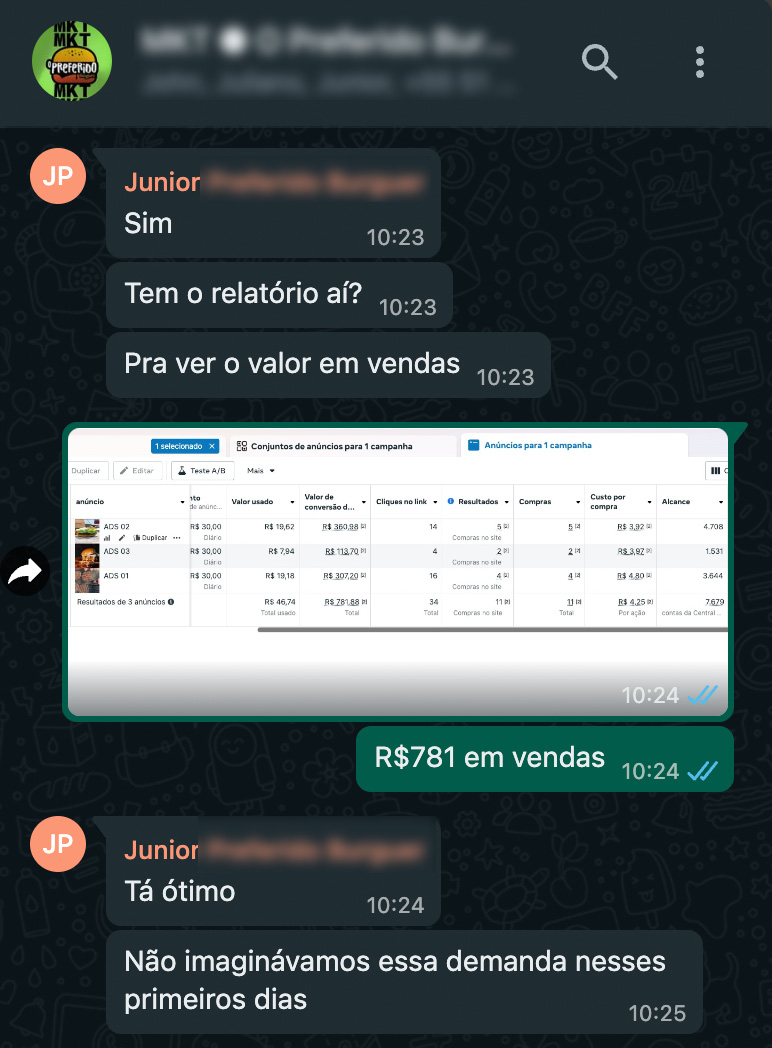
Task: Tap sender name Junior above "Sim"
Action: 162,182
